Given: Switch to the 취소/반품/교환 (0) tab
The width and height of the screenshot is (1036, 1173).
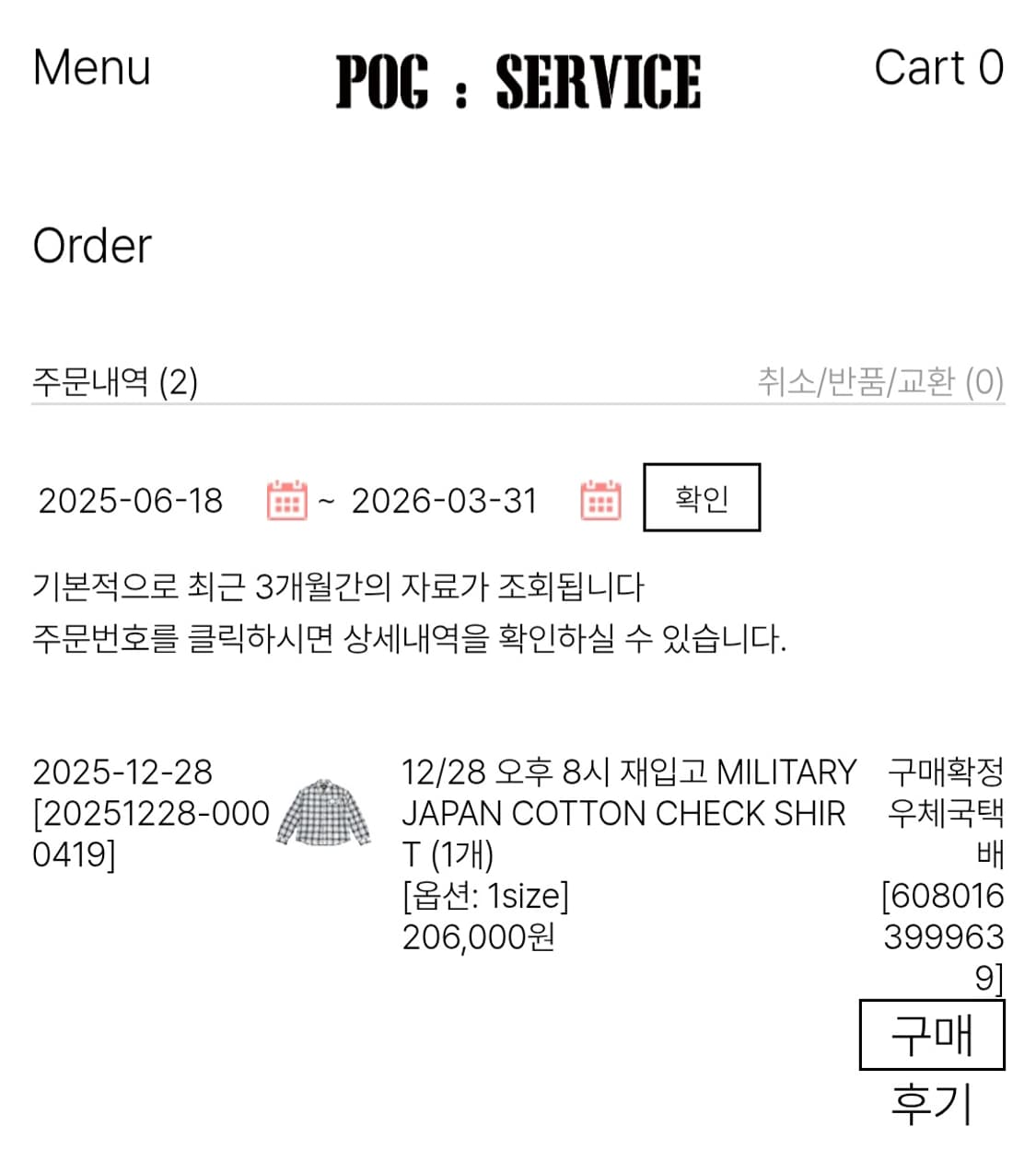Looking at the screenshot, I should pyautogui.click(x=879, y=377).
